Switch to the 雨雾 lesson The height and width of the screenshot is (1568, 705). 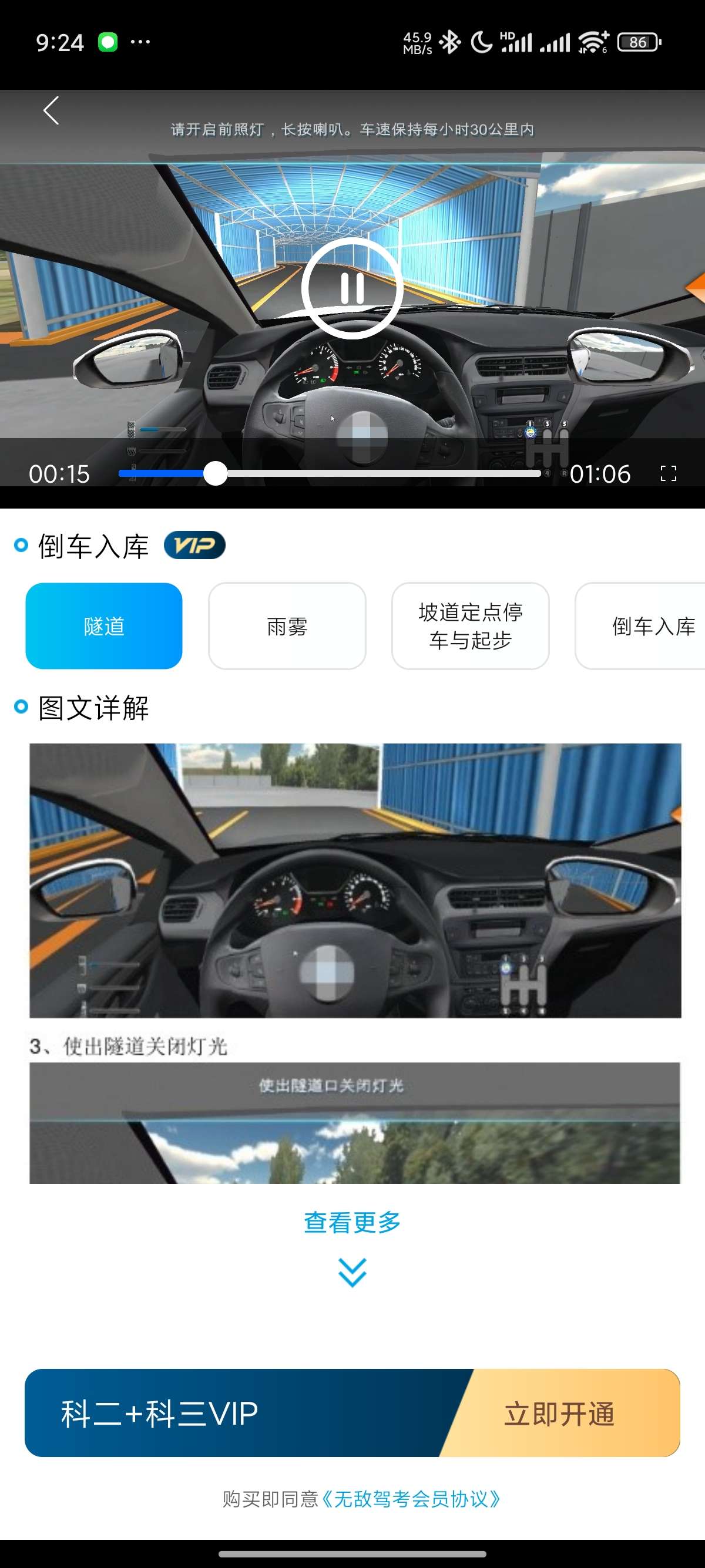tap(287, 626)
